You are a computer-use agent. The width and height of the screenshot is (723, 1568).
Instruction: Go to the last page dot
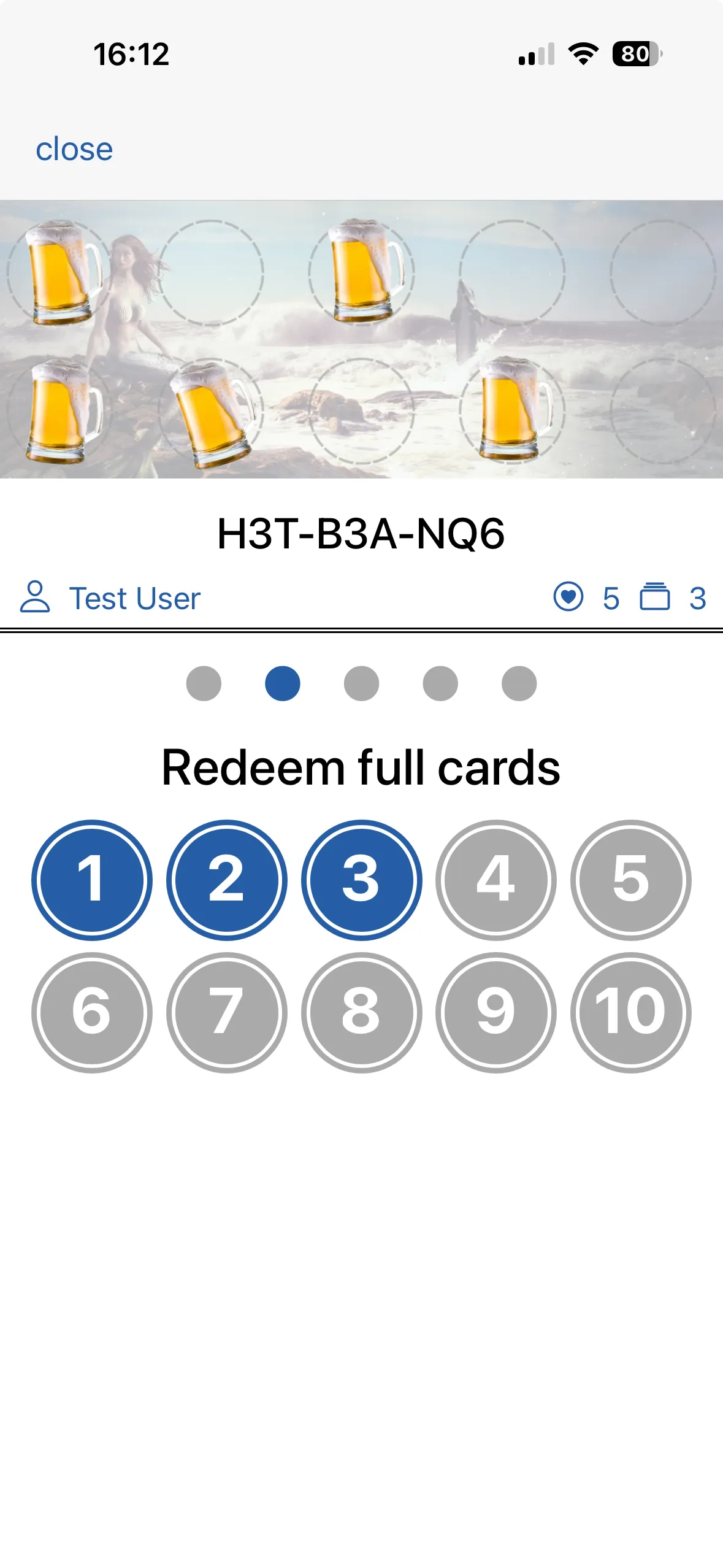519,683
